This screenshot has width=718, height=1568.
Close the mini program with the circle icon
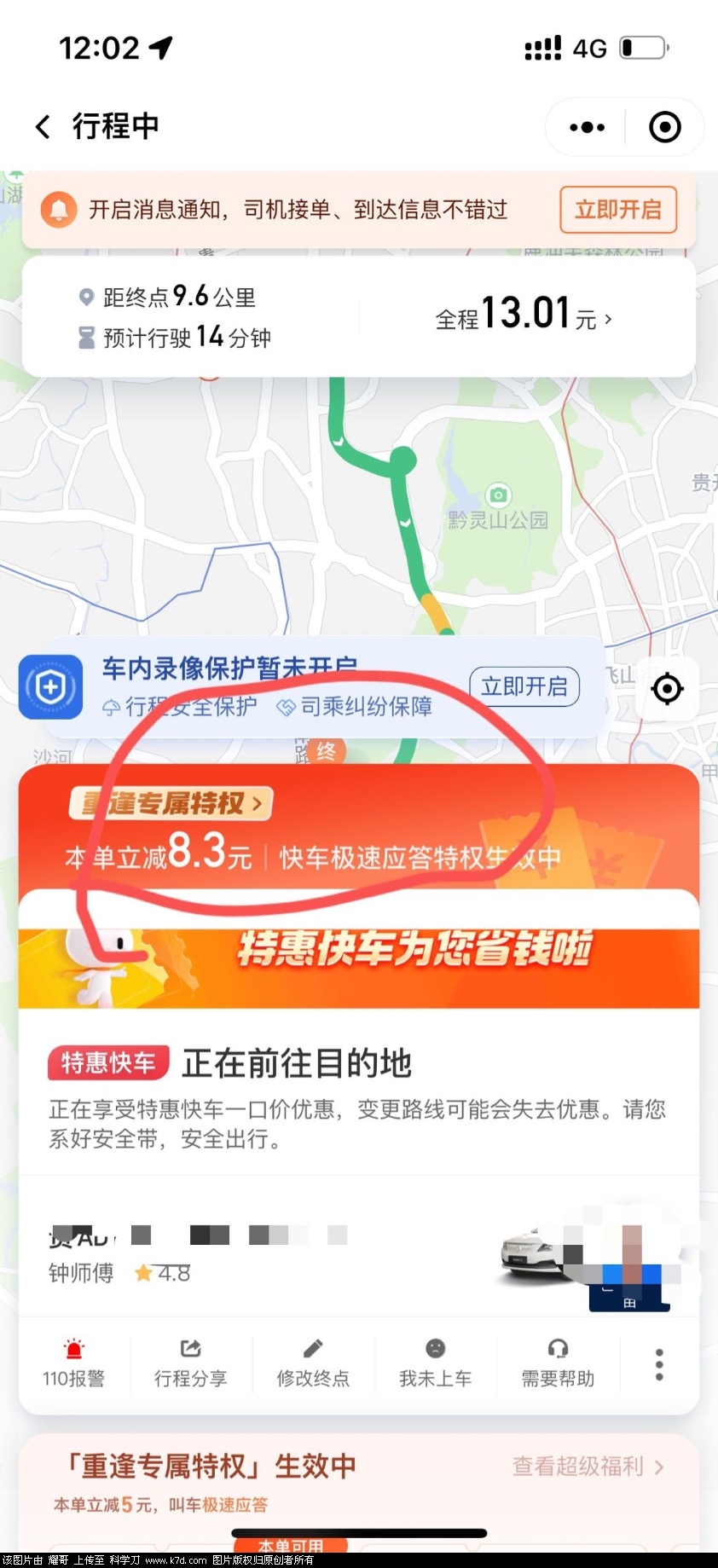(664, 127)
